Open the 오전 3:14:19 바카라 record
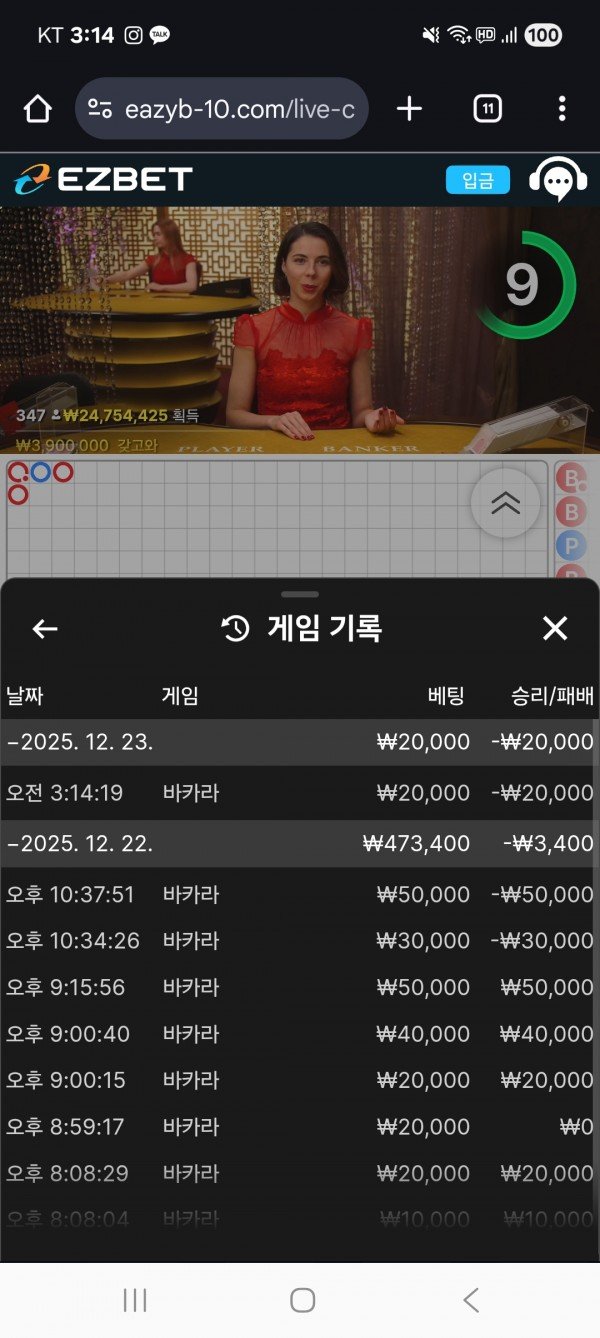The height and width of the screenshot is (1338, 600). pyautogui.click(x=300, y=793)
